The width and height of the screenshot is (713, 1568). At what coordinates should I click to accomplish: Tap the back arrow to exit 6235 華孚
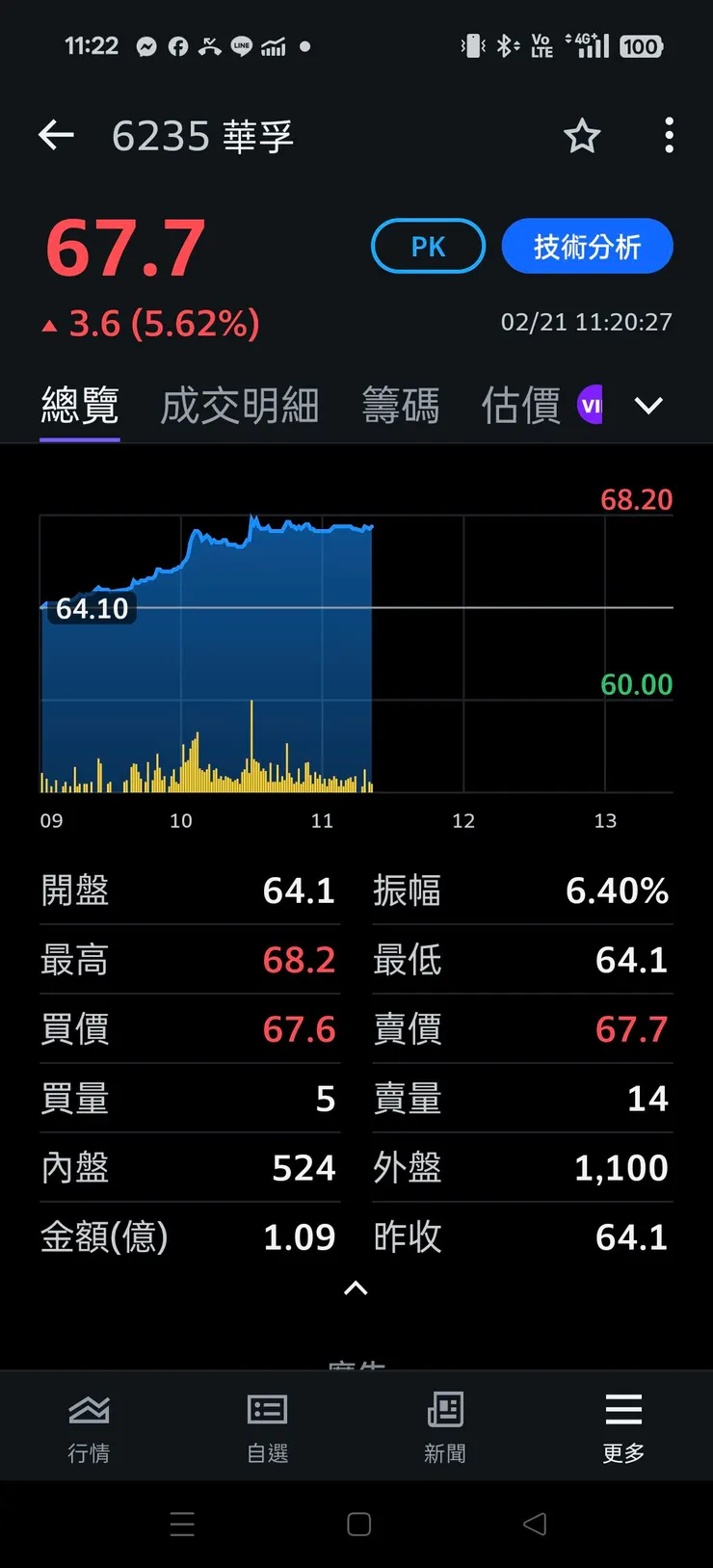pyautogui.click(x=55, y=135)
